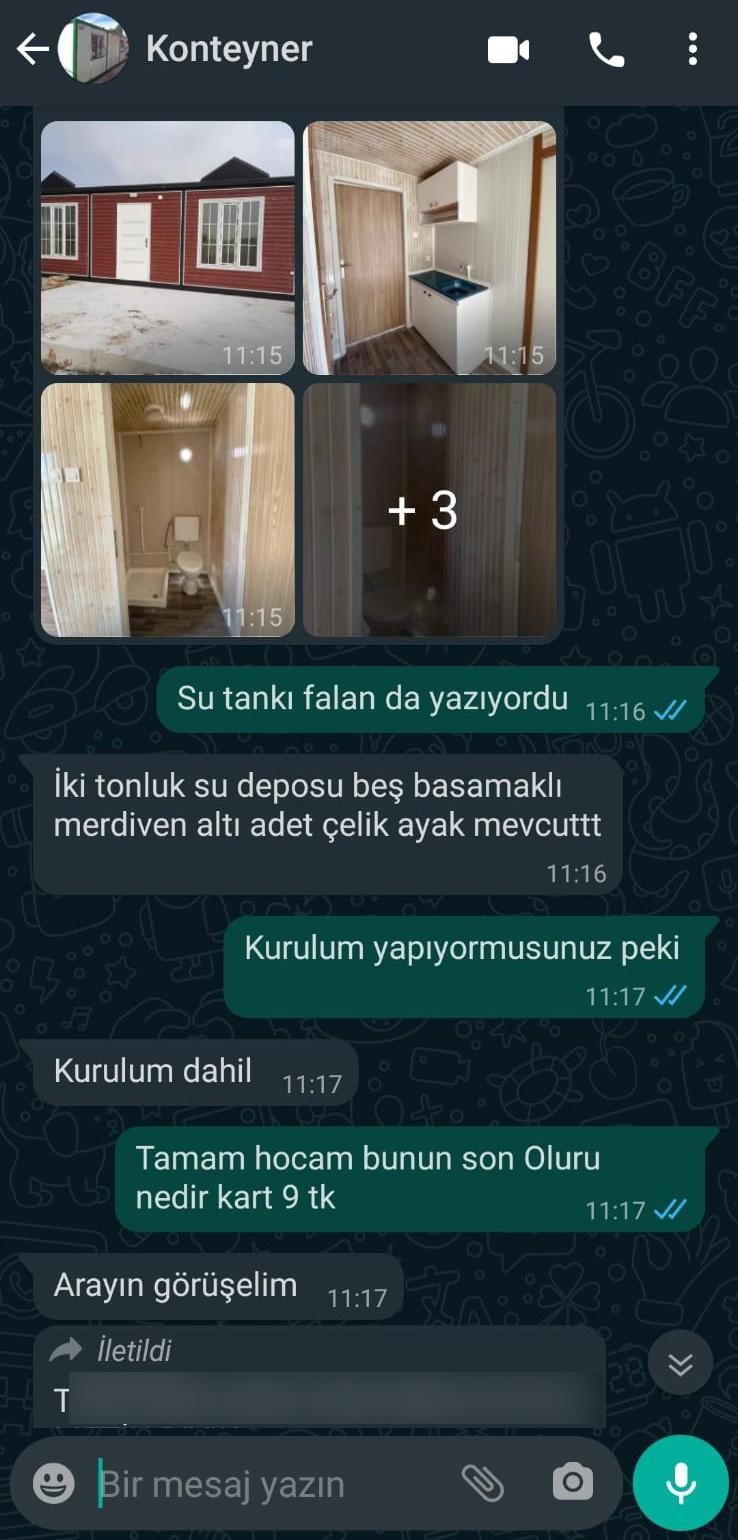Tap the attachment paperclip icon
Viewport: 738px width, 1540px height.
coord(482,1484)
